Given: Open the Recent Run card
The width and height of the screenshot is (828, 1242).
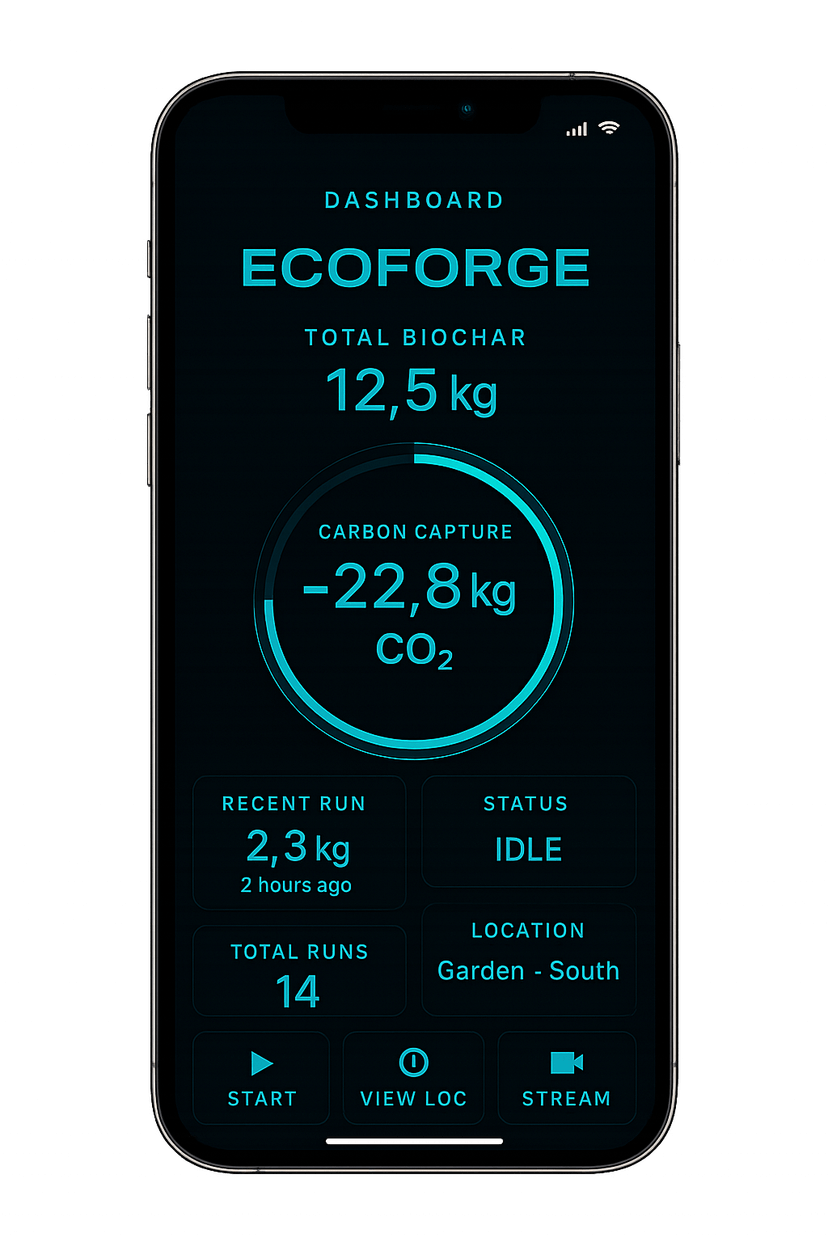Looking at the screenshot, I should coord(299,843).
